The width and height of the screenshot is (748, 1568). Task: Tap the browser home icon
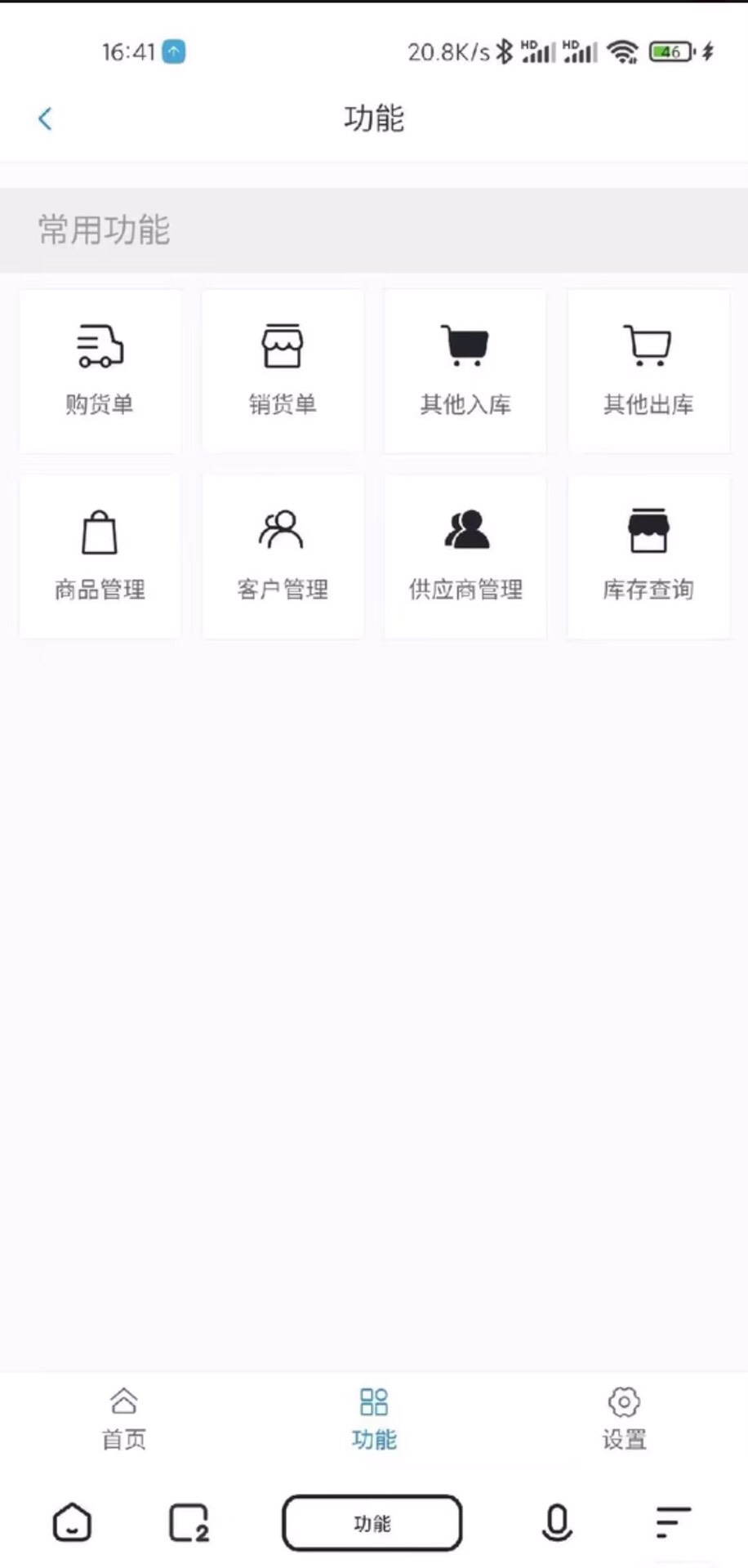click(x=72, y=1522)
